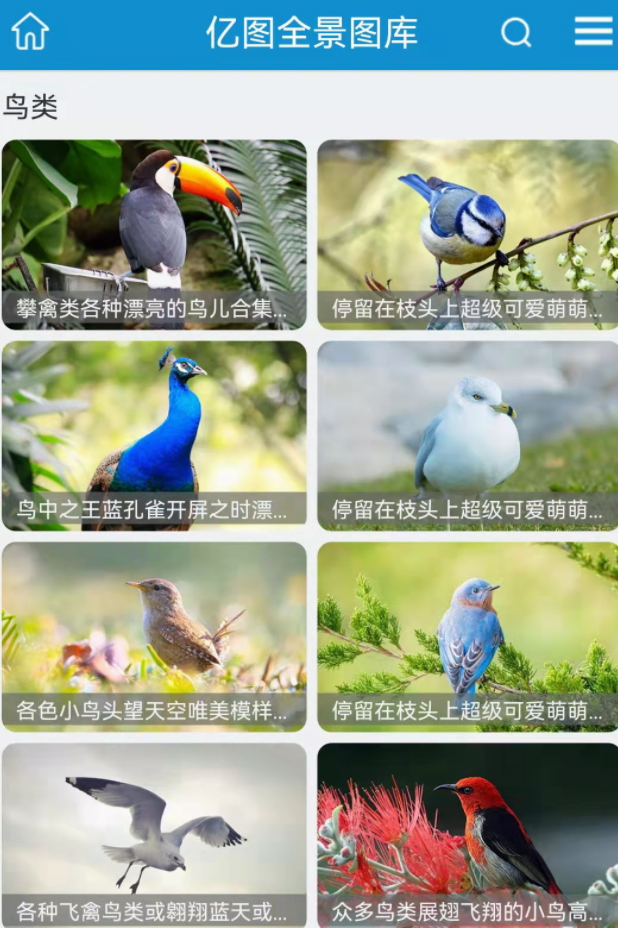Open the bluebird on pine branch photo
618x928 pixels.
[x=467, y=637]
